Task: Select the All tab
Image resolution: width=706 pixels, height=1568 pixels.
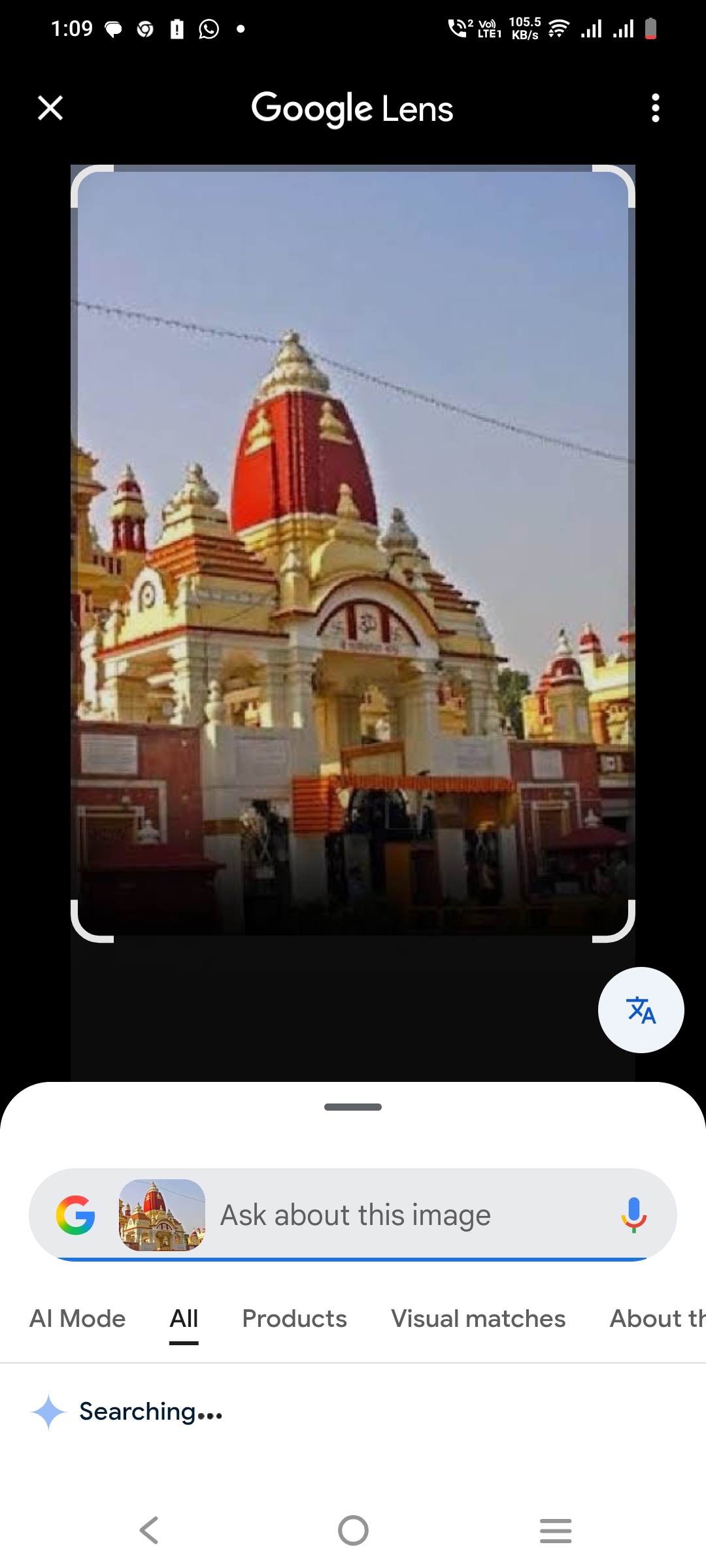Action: pos(184,1318)
